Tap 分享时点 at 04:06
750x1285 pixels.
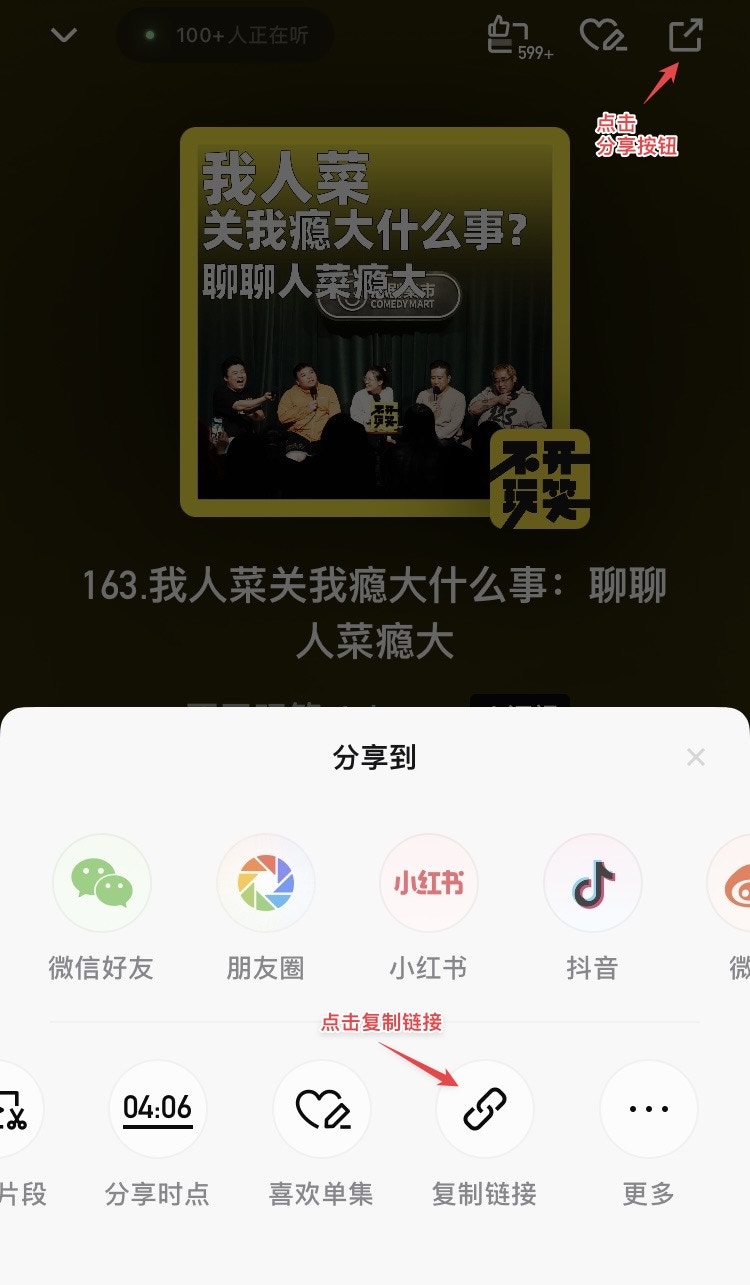[157, 1109]
